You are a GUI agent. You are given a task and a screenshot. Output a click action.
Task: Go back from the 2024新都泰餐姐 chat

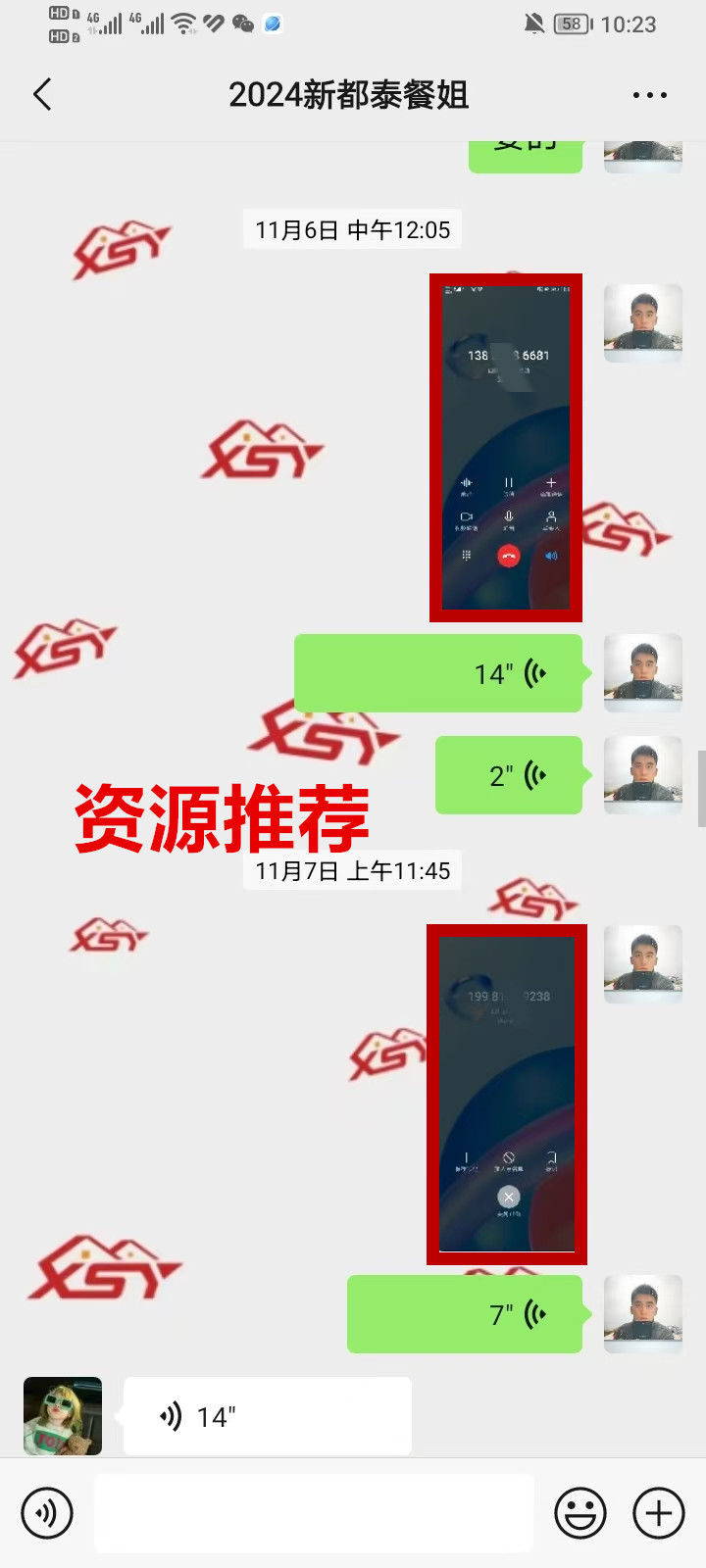pyautogui.click(x=42, y=95)
